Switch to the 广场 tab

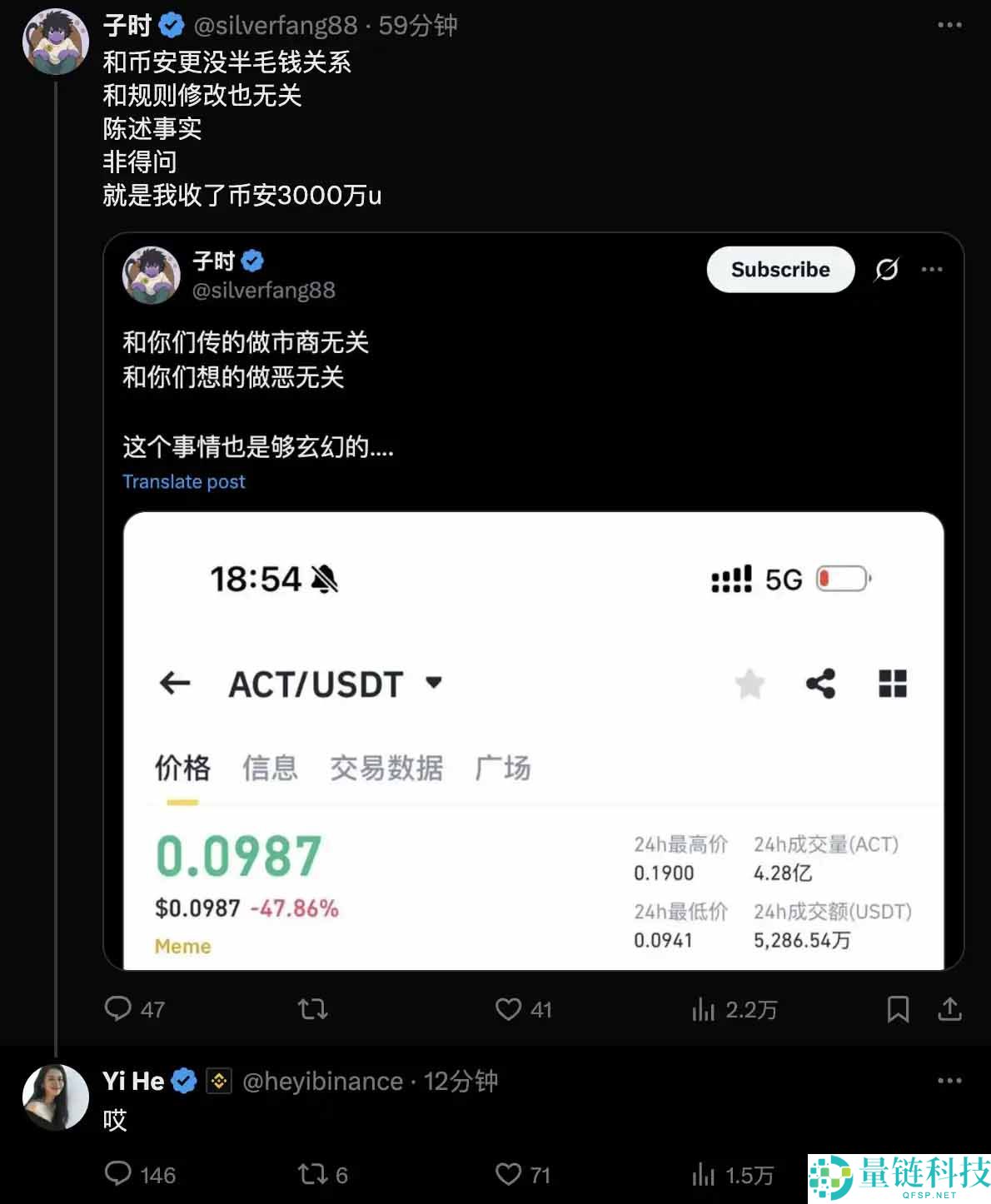pyautogui.click(x=503, y=769)
